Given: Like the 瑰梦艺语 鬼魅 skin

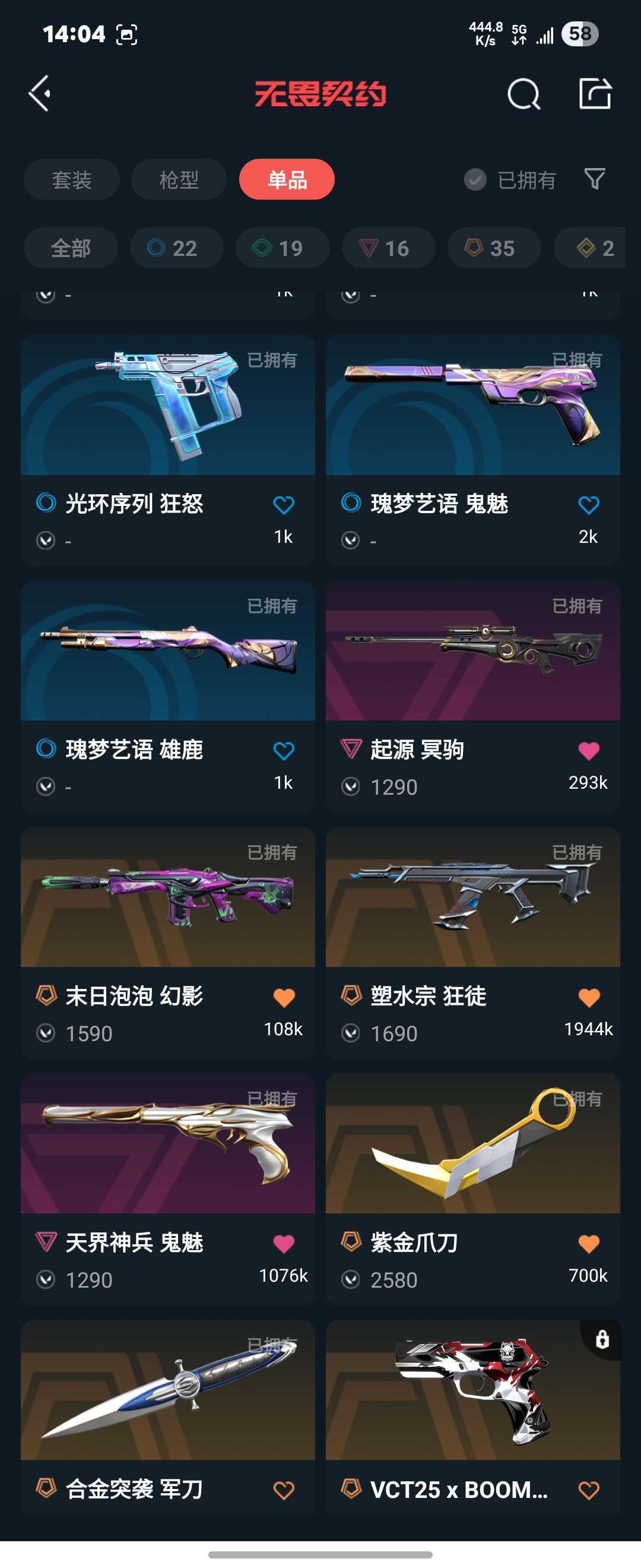Looking at the screenshot, I should 588,505.
